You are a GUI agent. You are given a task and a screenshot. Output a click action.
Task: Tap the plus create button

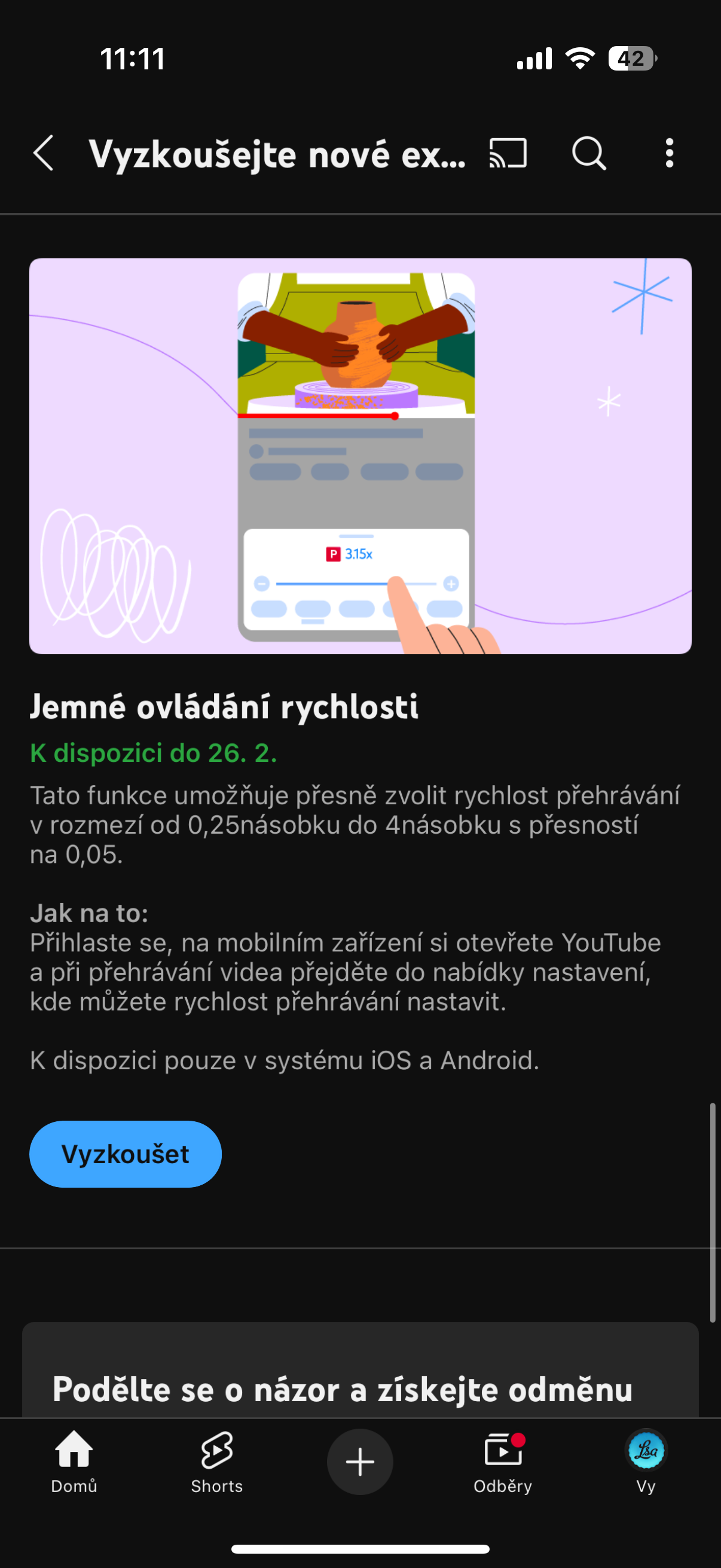coord(360,1462)
